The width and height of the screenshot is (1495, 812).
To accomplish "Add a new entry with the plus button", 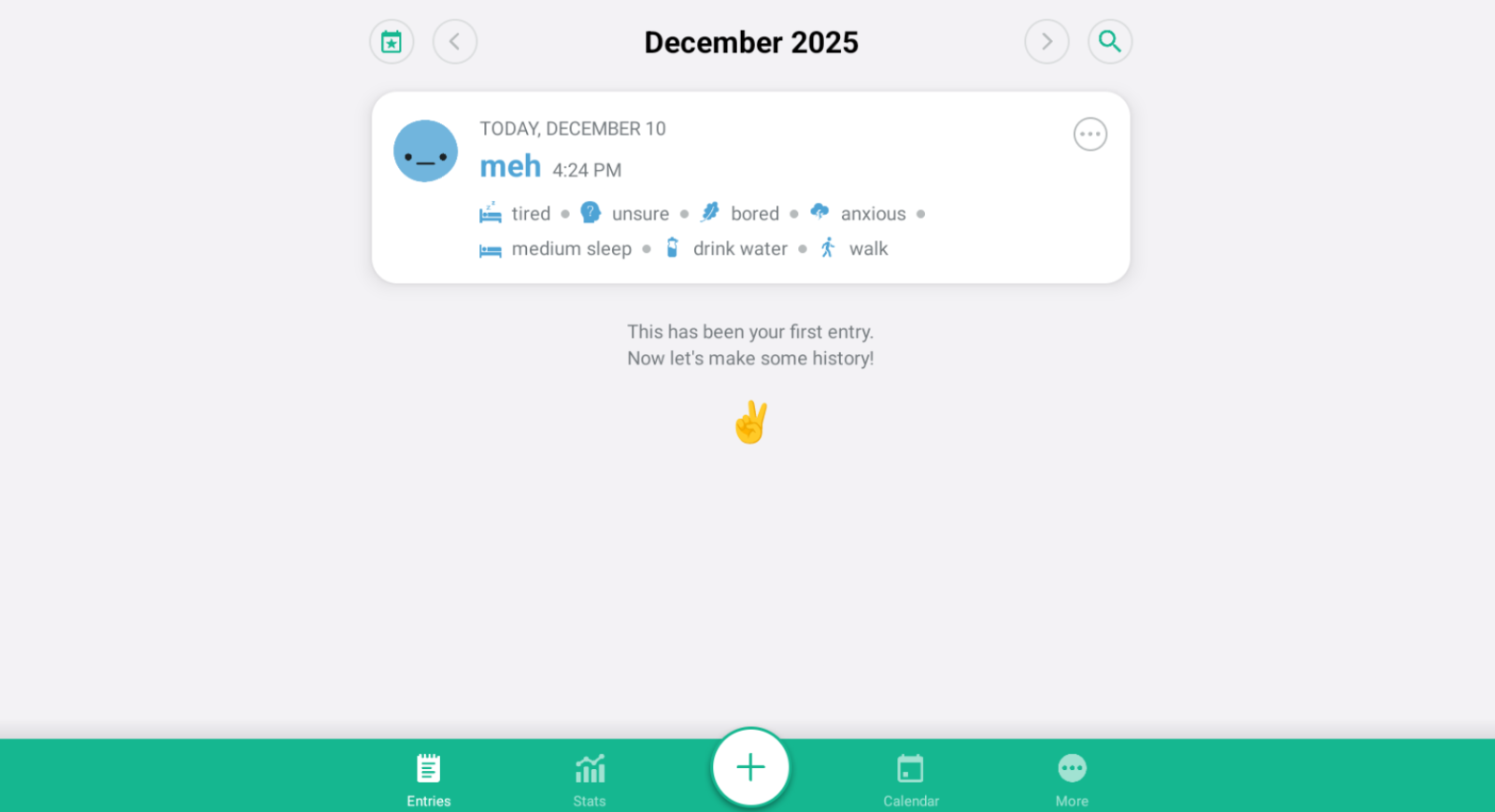I will coord(750,768).
